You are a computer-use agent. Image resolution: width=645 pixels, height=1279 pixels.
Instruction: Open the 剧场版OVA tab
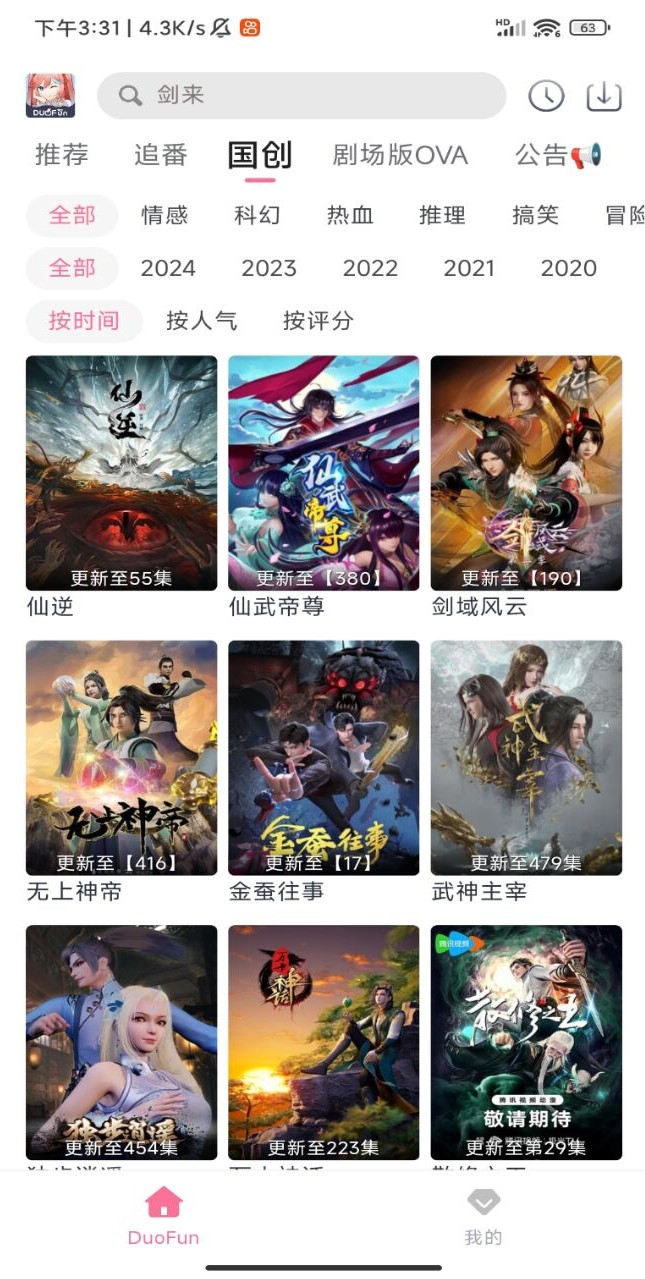tap(400, 155)
